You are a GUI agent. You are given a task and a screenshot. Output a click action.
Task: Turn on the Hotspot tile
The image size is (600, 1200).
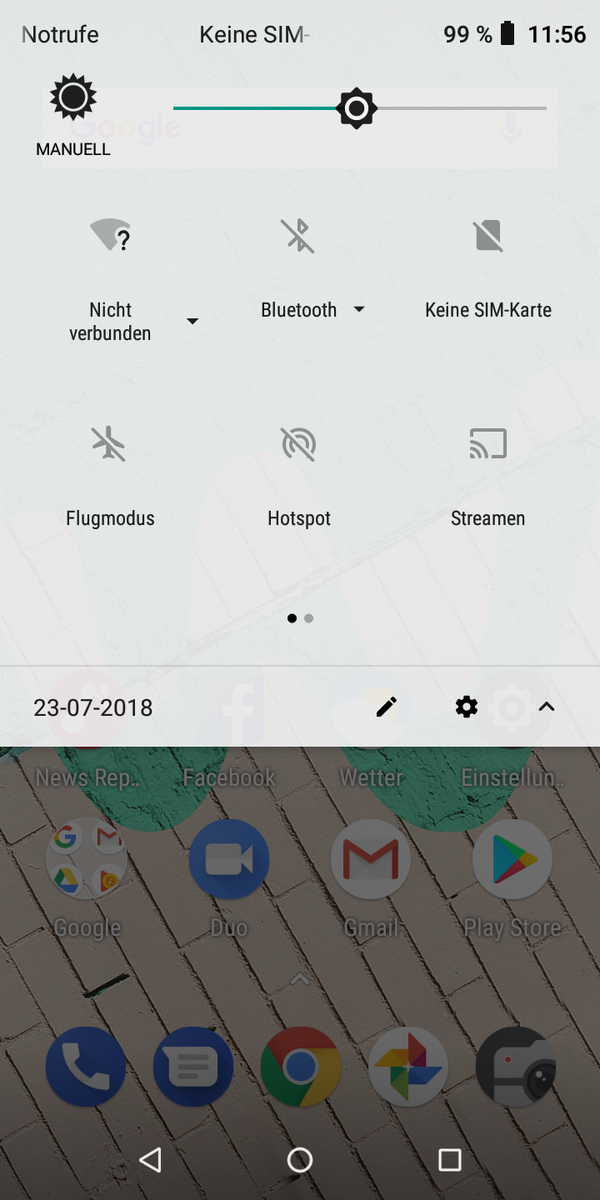(298, 443)
